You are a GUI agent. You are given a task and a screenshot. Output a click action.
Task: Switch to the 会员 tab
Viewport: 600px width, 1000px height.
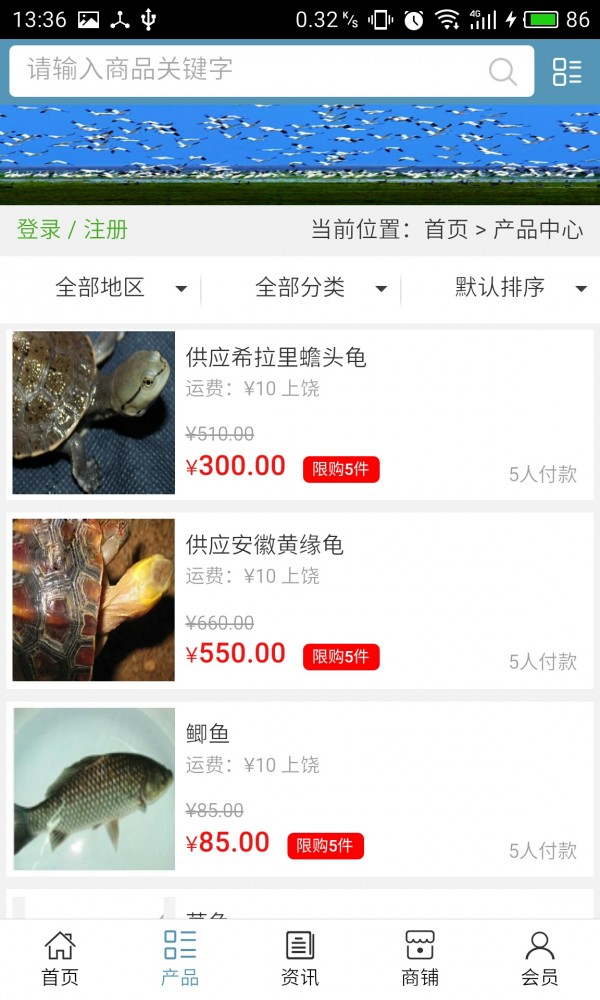(540, 958)
